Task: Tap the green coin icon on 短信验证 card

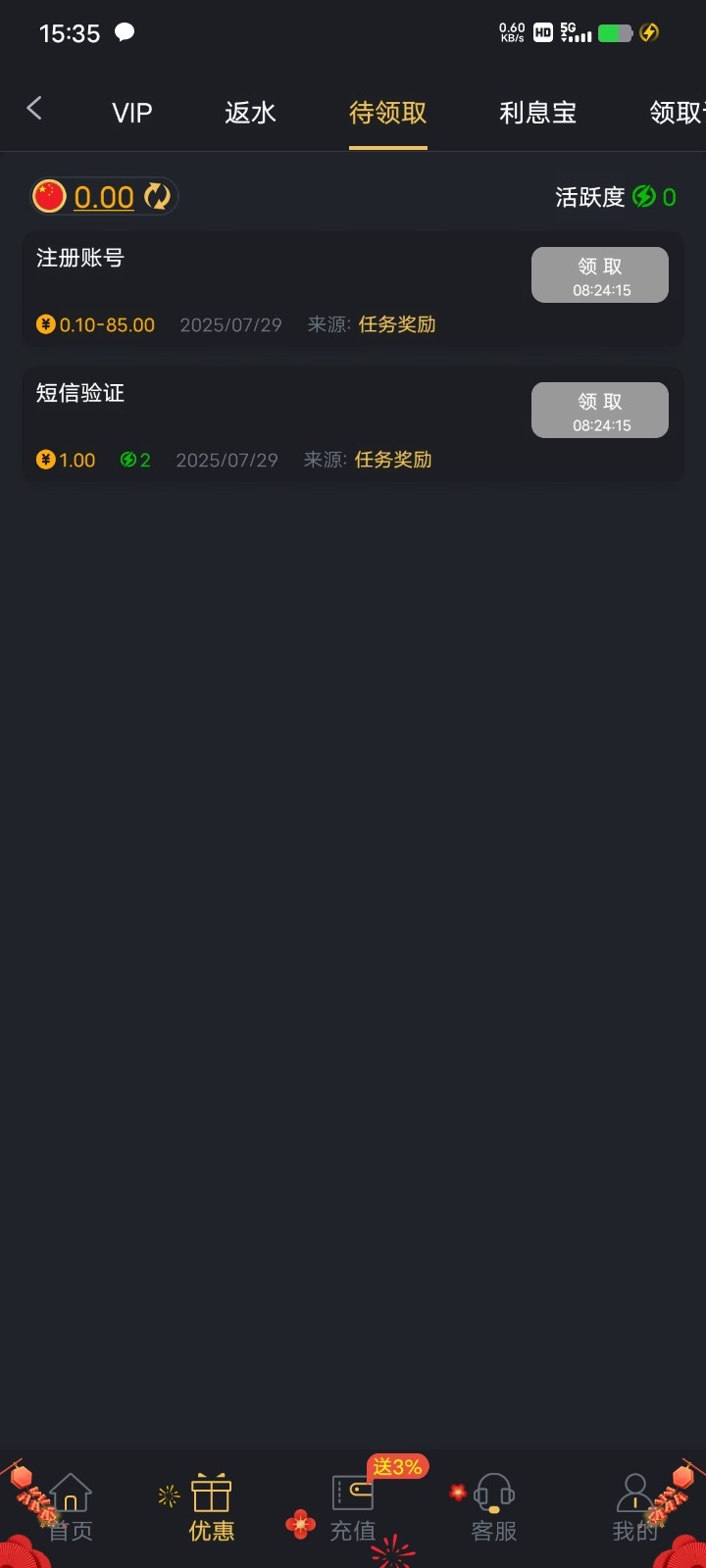Action: (127, 459)
